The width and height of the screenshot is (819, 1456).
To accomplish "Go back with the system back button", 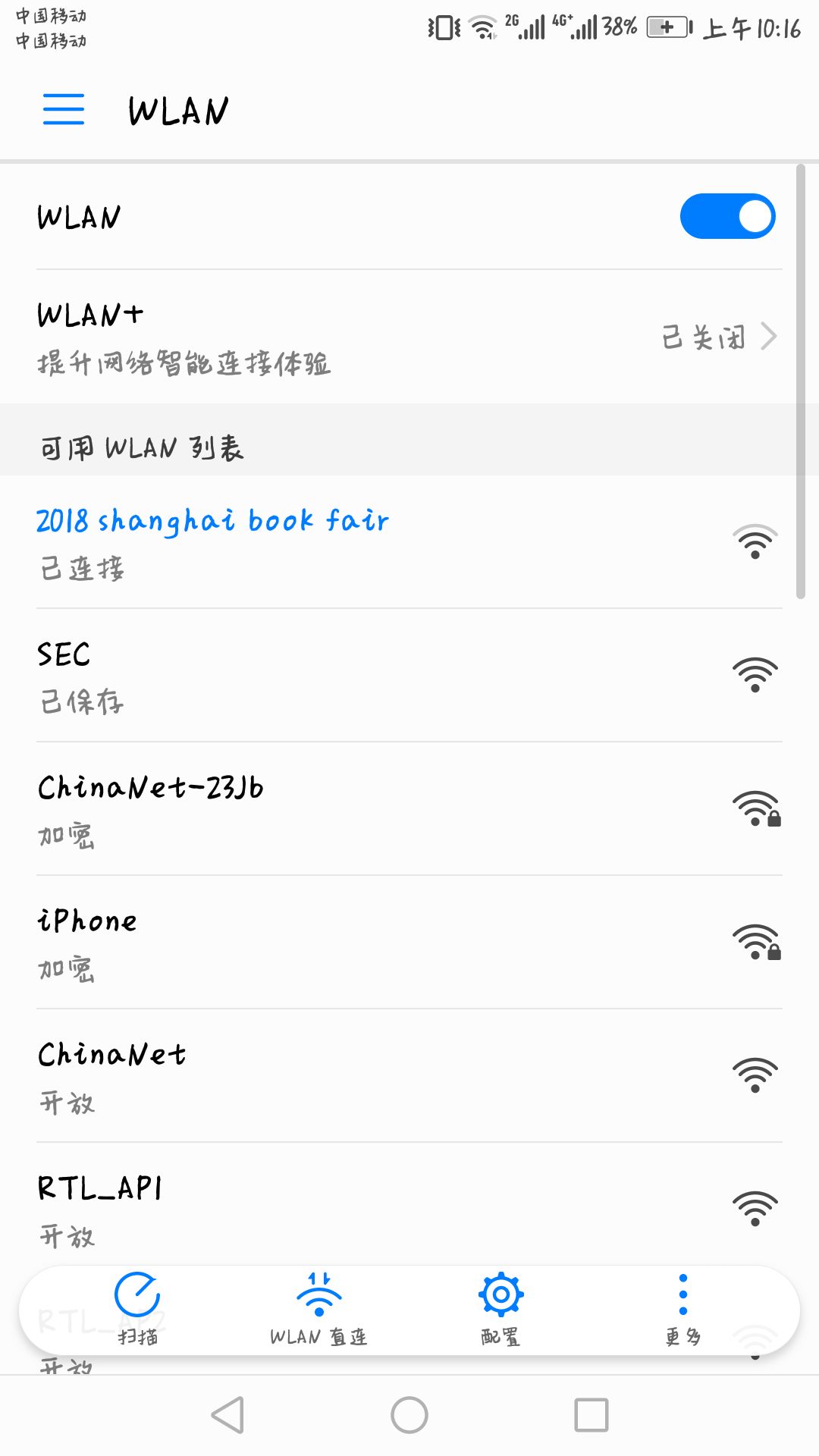I will tap(227, 1415).
